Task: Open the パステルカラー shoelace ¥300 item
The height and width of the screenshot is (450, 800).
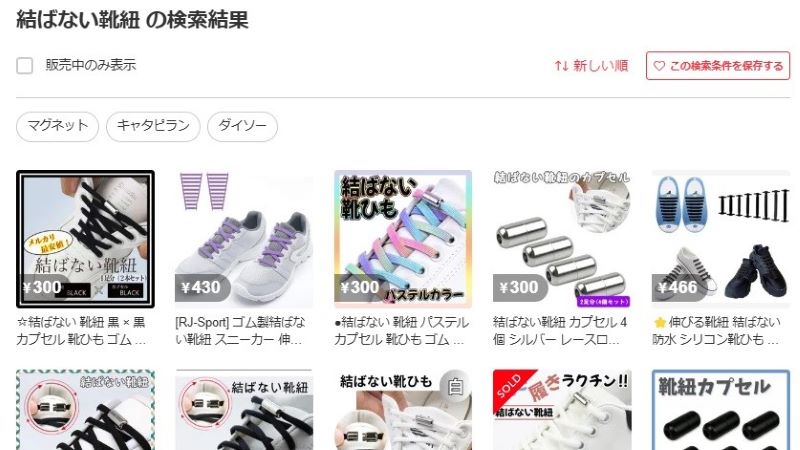Action: pos(403,239)
